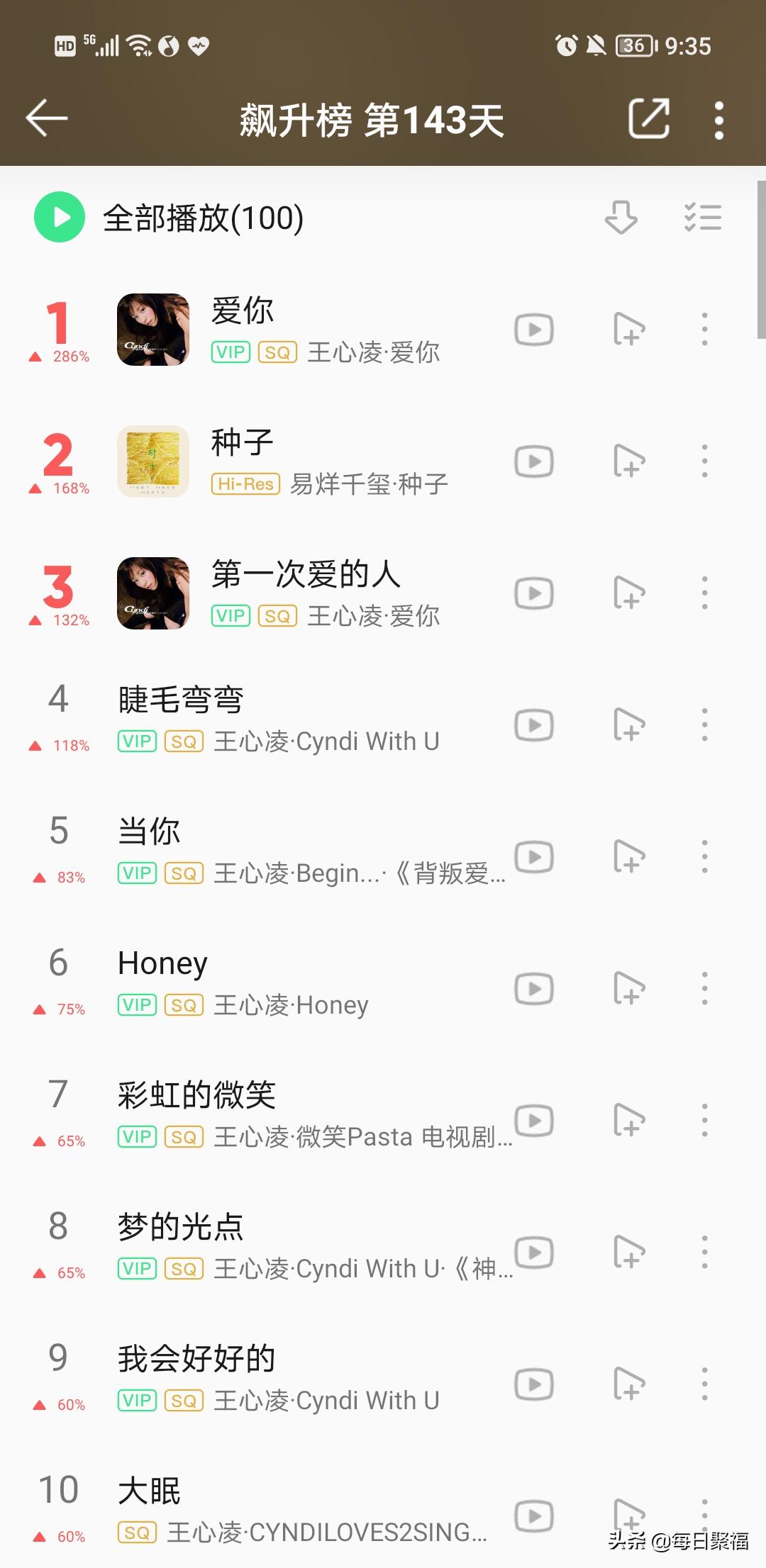Play the MV of 种子
The height and width of the screenshot is (1568, 766).
(x=533, y=461)
